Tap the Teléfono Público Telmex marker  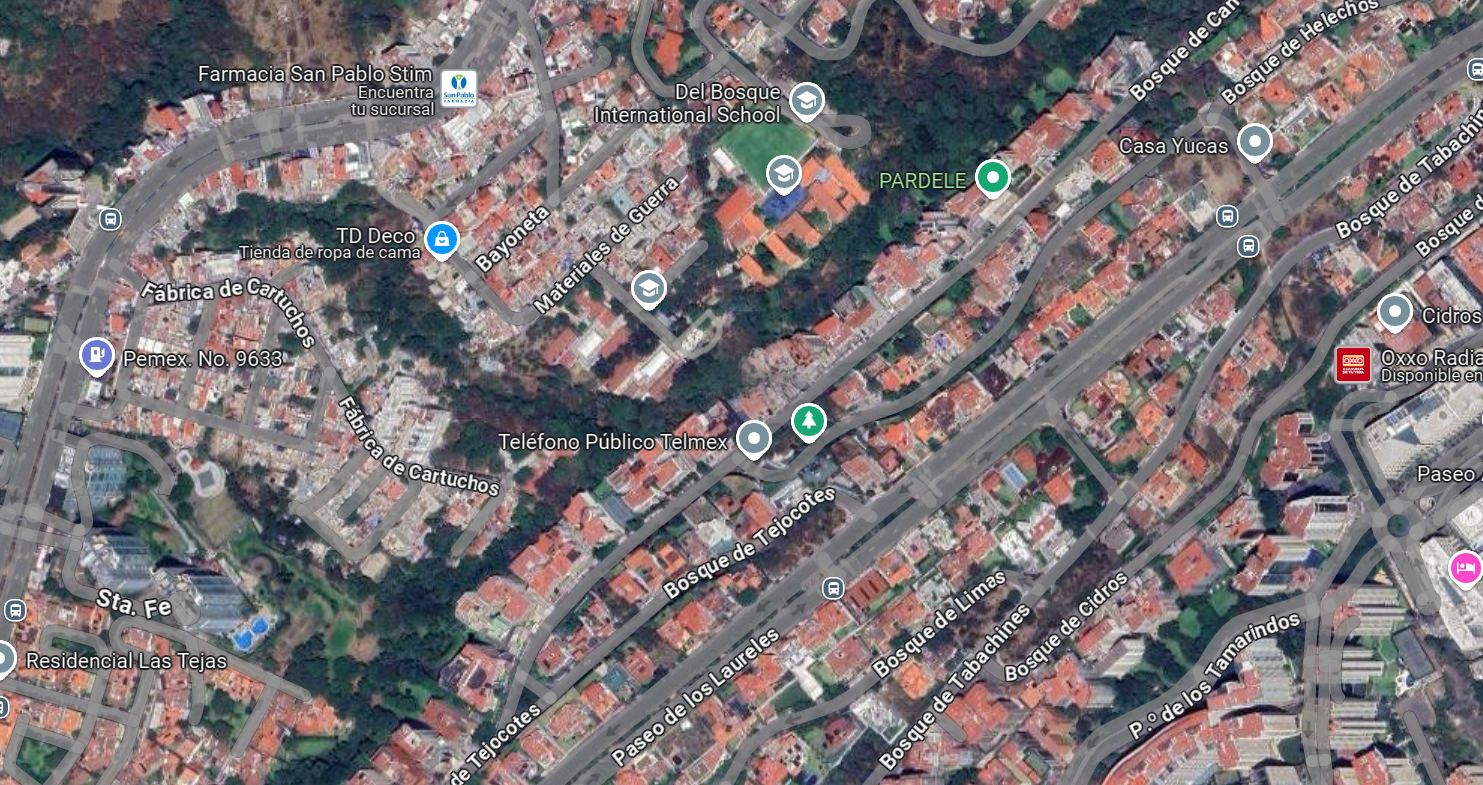(x=754, y=438)
